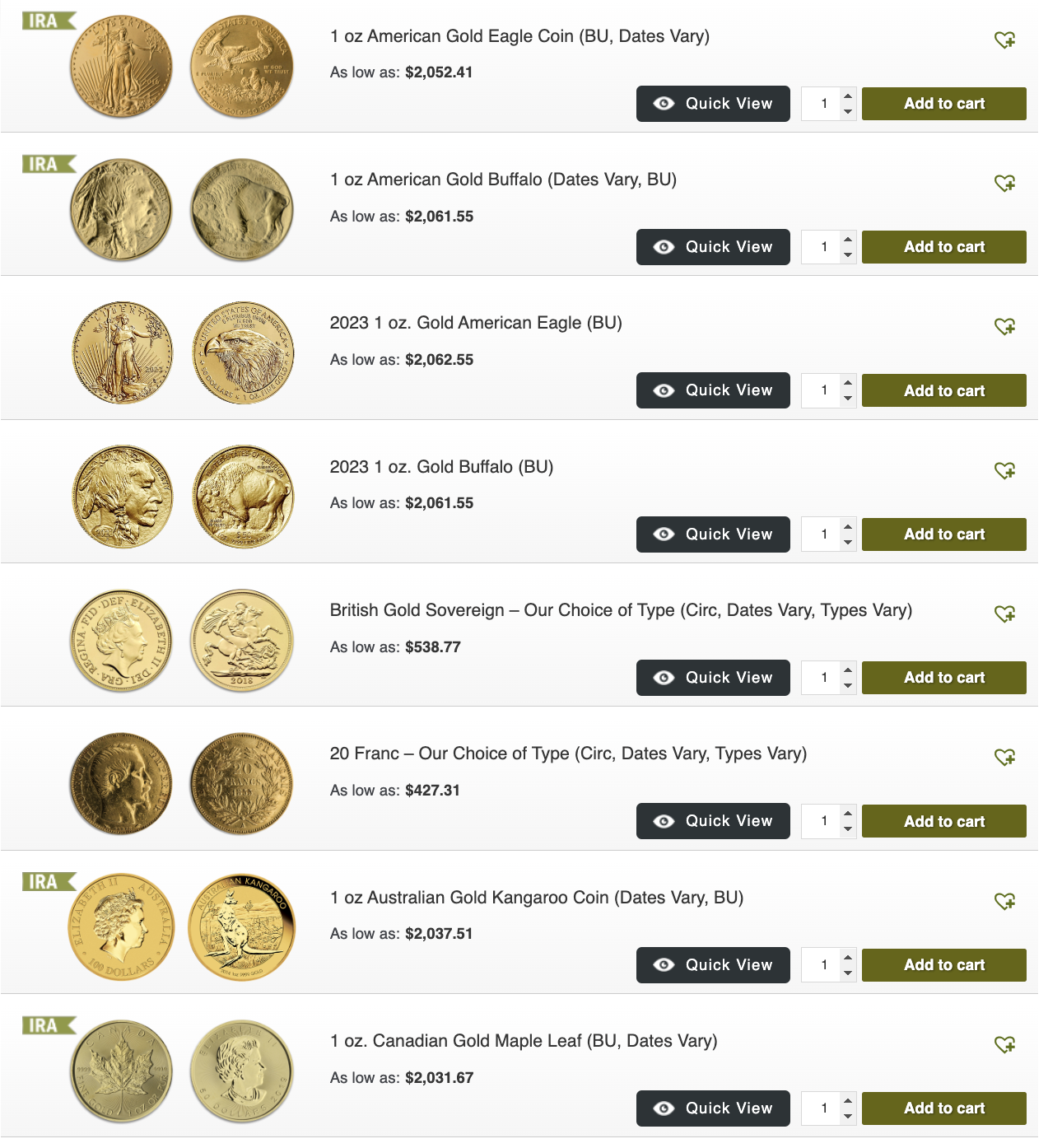This screenshot has width=1062, height=1148.
Task: Add 1 oz American Gold Eagle to wishlist
Action: click(x=1004, y=40)
